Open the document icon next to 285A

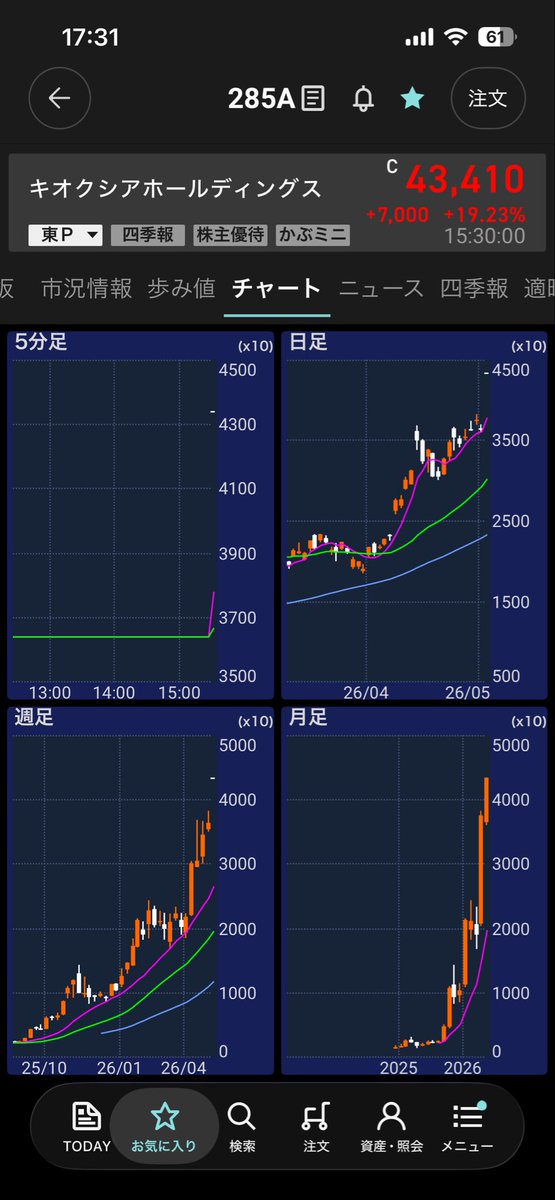[314, 98]
